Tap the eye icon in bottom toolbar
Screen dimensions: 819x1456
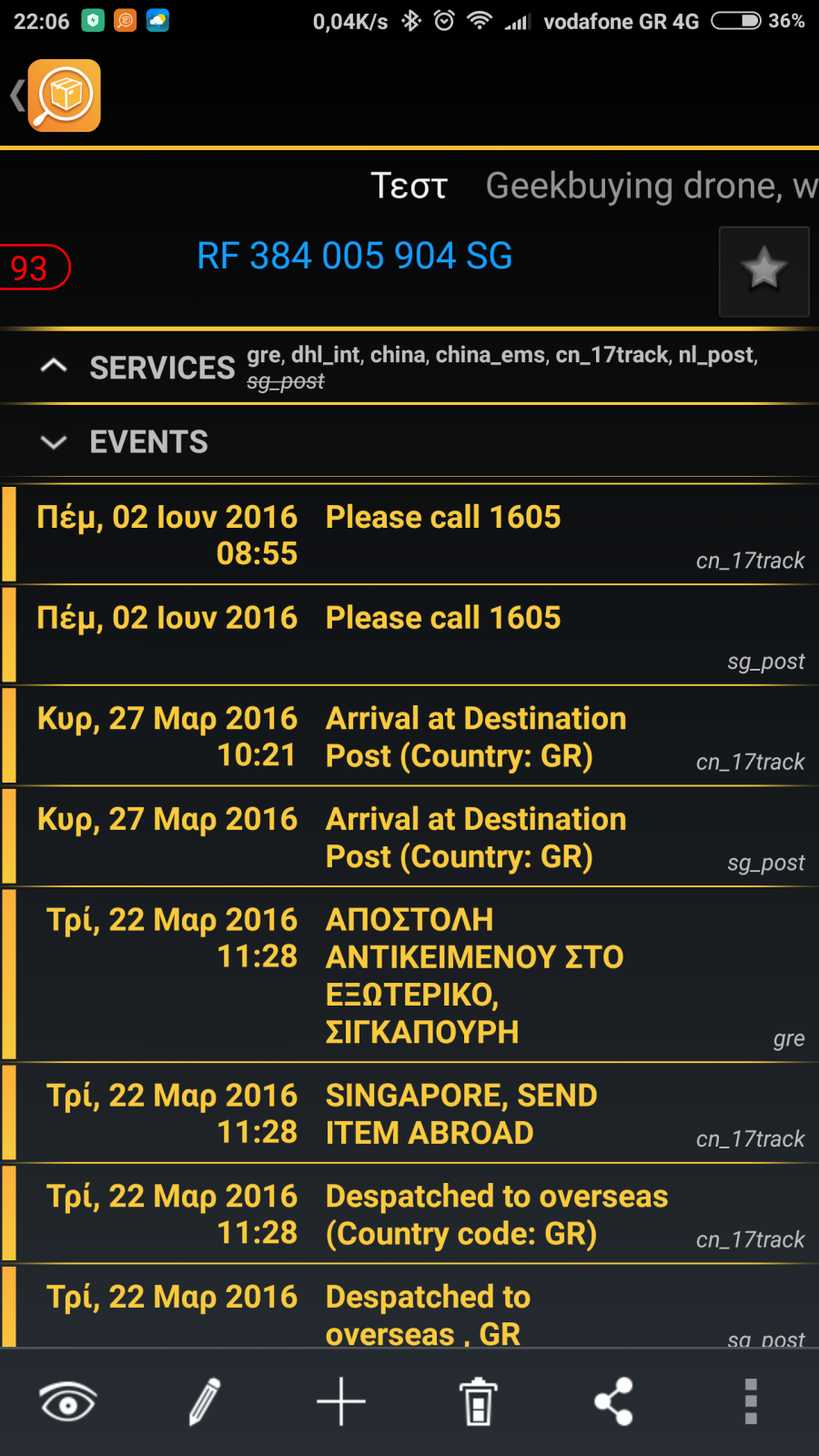tap(68, 1401)
